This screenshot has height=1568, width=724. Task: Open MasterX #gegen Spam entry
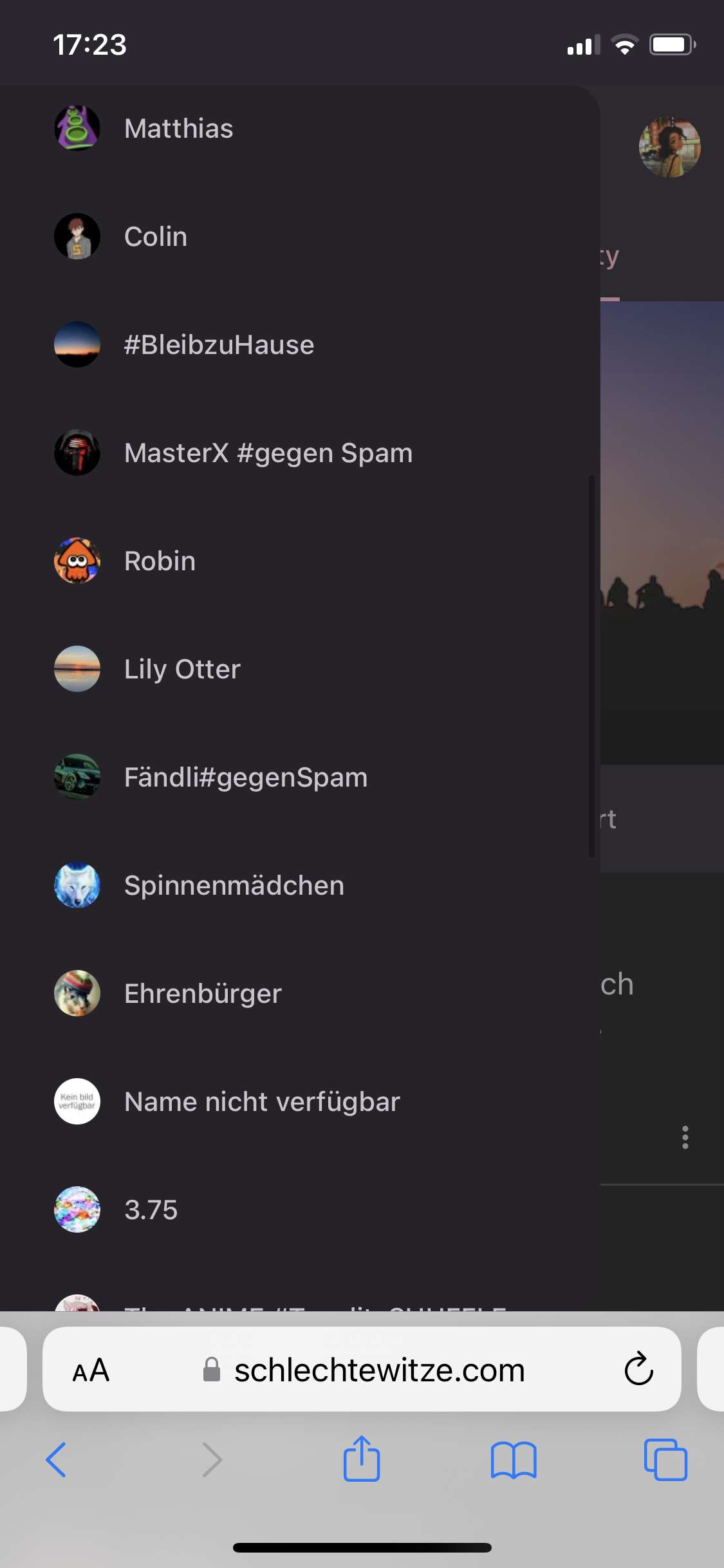[268, 453]
